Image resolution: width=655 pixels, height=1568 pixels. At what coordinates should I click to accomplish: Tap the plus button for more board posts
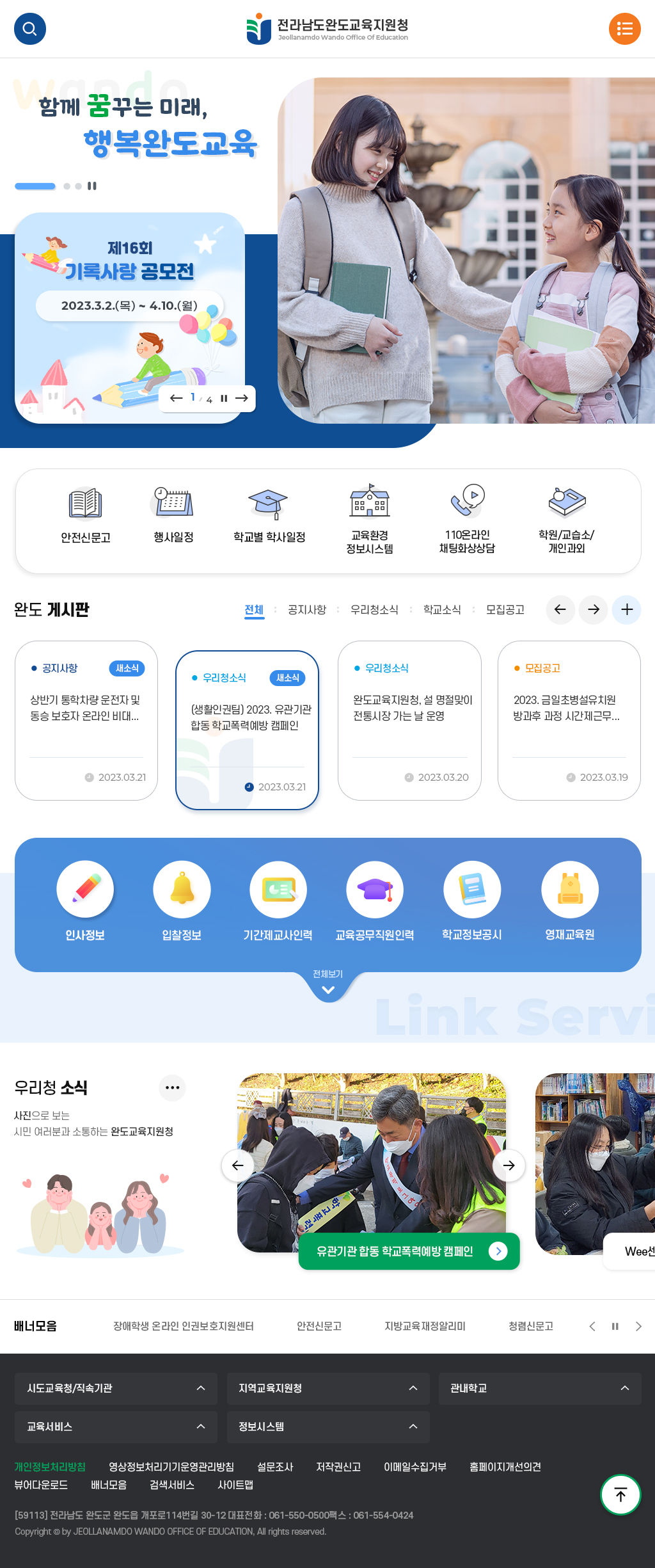coord(627,609)
